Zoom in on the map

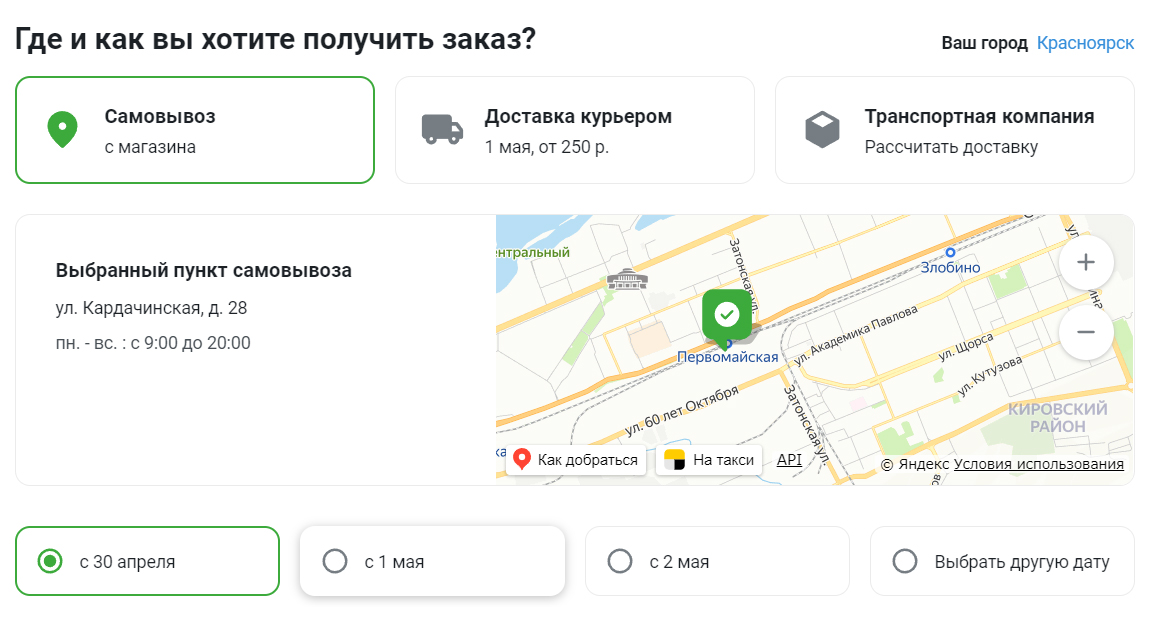pyautogui.click(x=1085, y=263)
